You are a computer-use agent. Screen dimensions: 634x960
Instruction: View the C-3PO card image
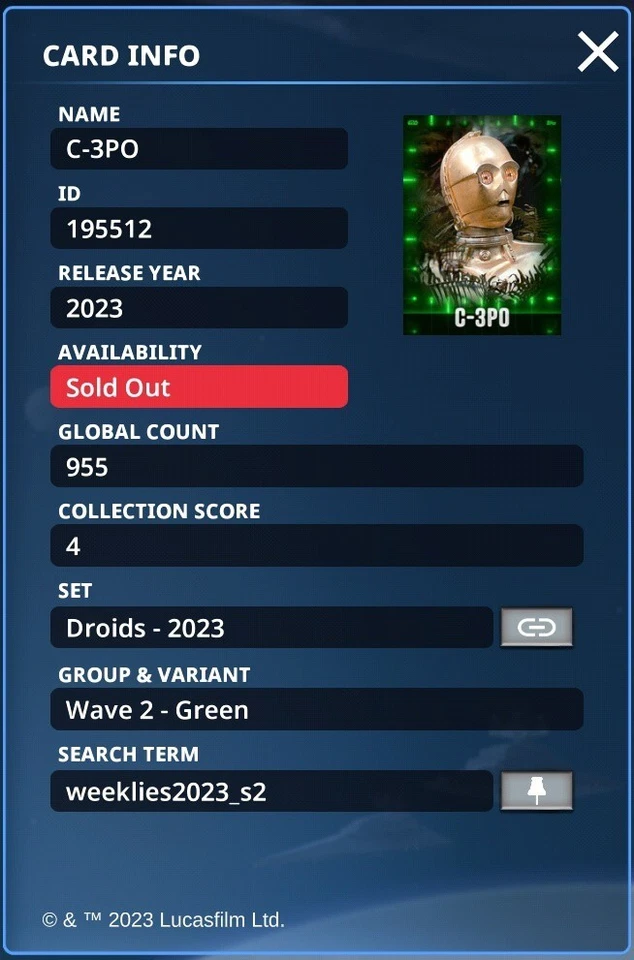coord(482,225)
